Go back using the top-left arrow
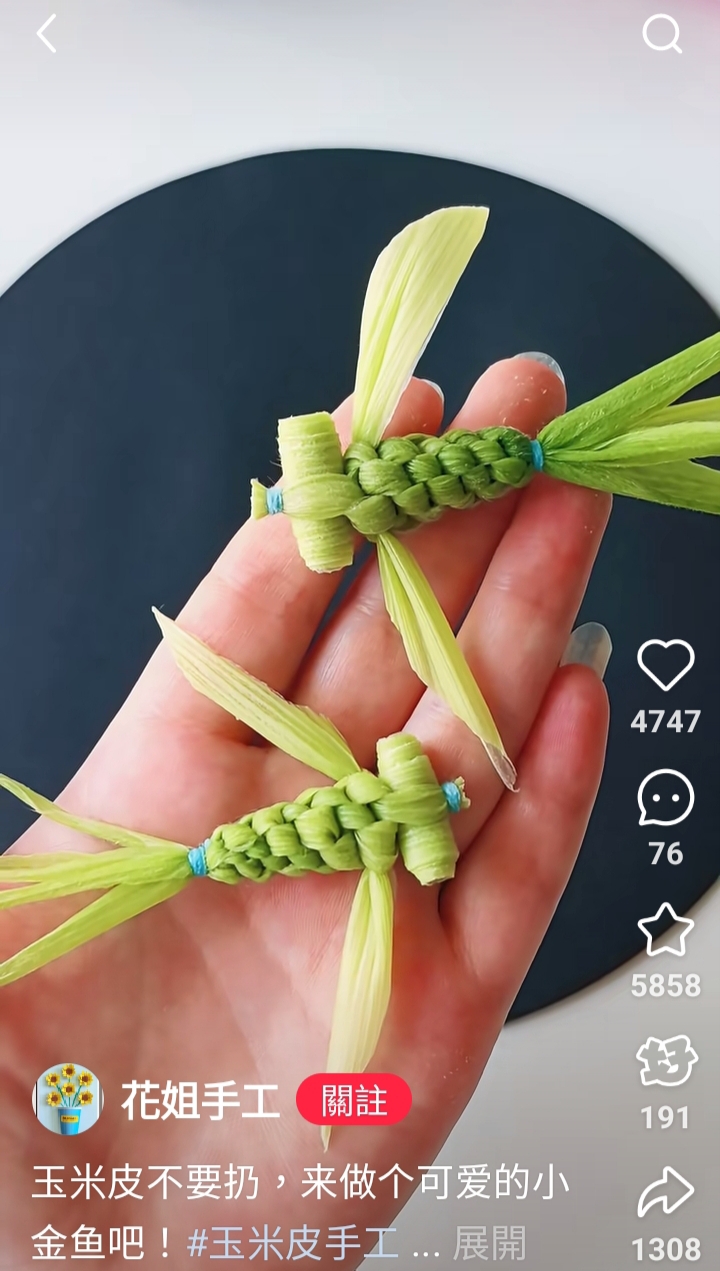Screen dimensions: 720x1271 click(x=46, y=35)
